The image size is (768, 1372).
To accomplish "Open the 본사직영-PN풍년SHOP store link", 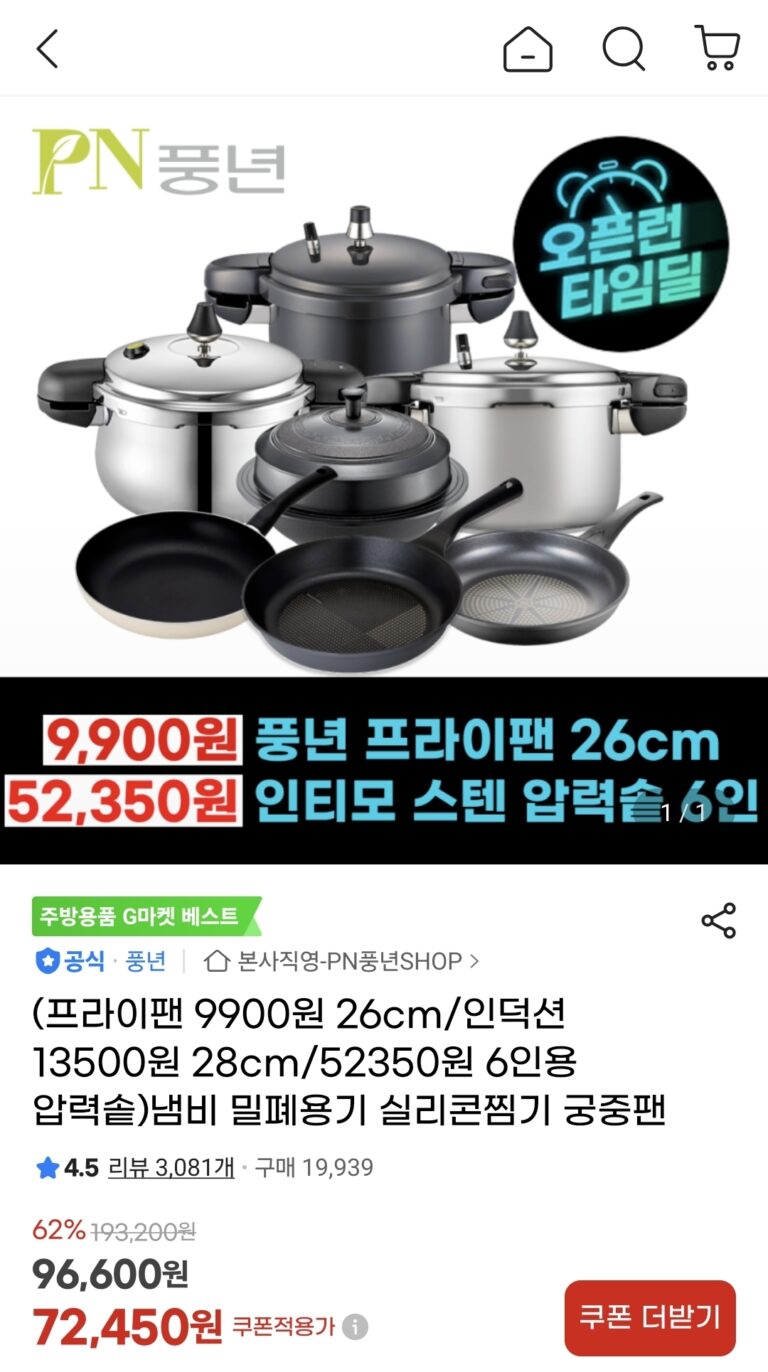I will (x=342, y=962).
